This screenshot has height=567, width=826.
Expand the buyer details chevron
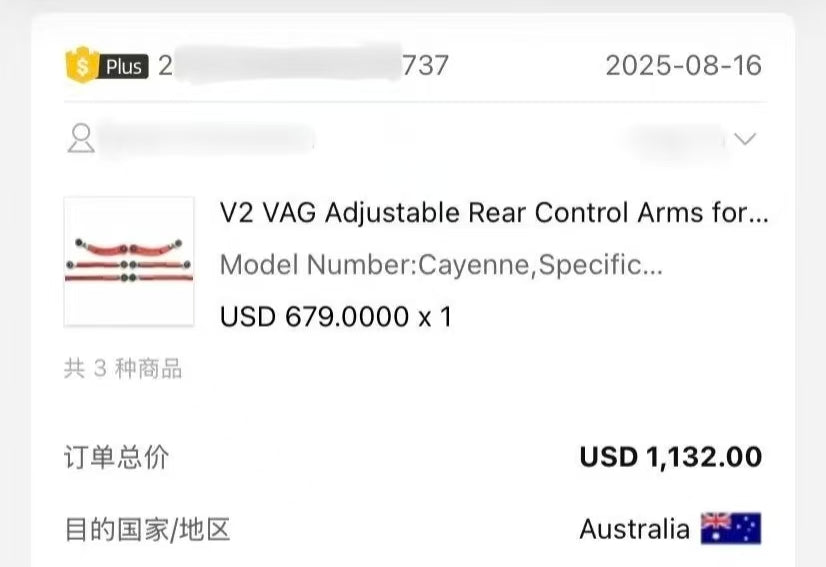(745, 139)
